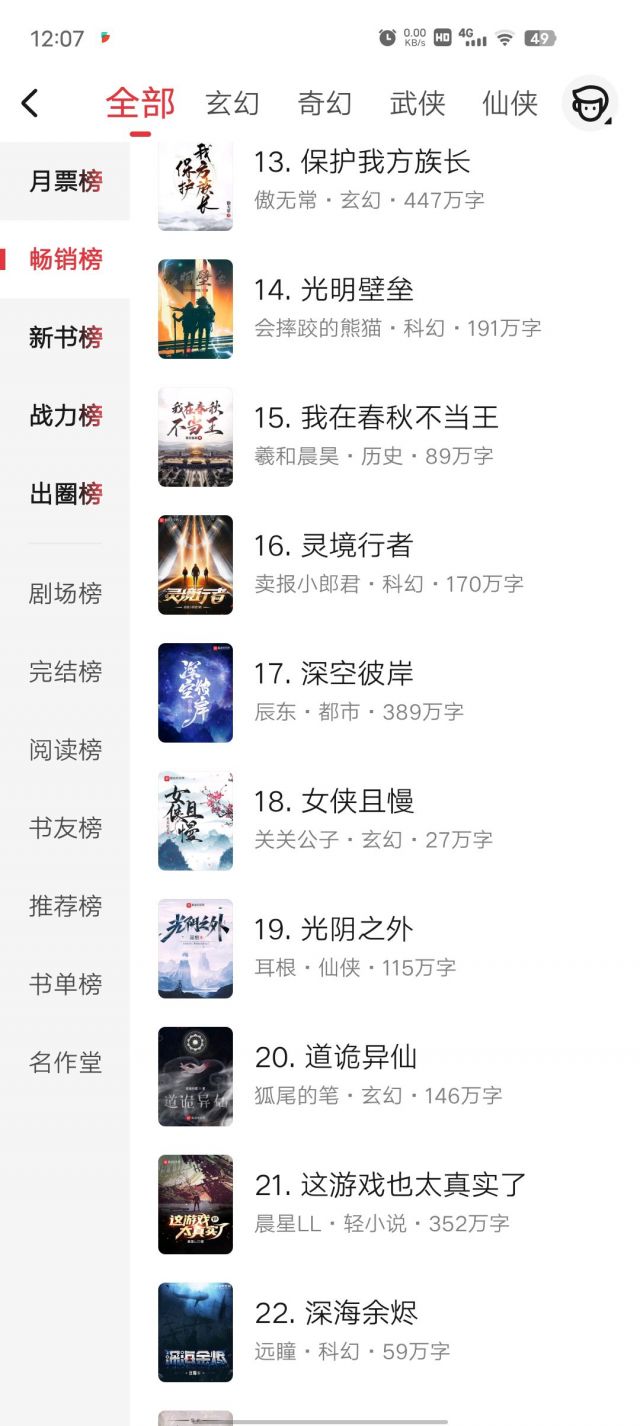Open the 月票榜 ranking list
This screenshot has height=1426, width=640.
click(66, 181)
